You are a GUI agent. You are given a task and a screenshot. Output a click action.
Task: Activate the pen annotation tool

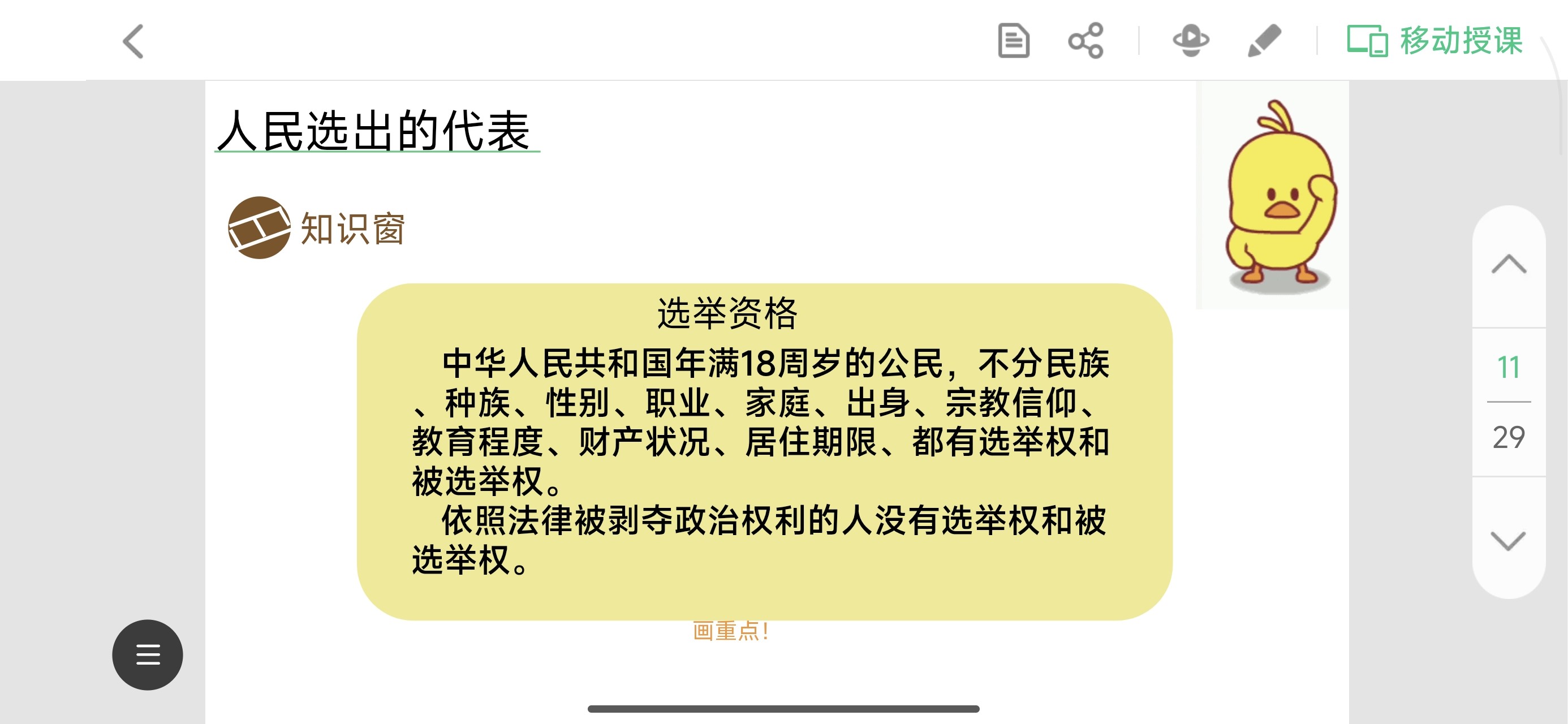(1264, 41)
